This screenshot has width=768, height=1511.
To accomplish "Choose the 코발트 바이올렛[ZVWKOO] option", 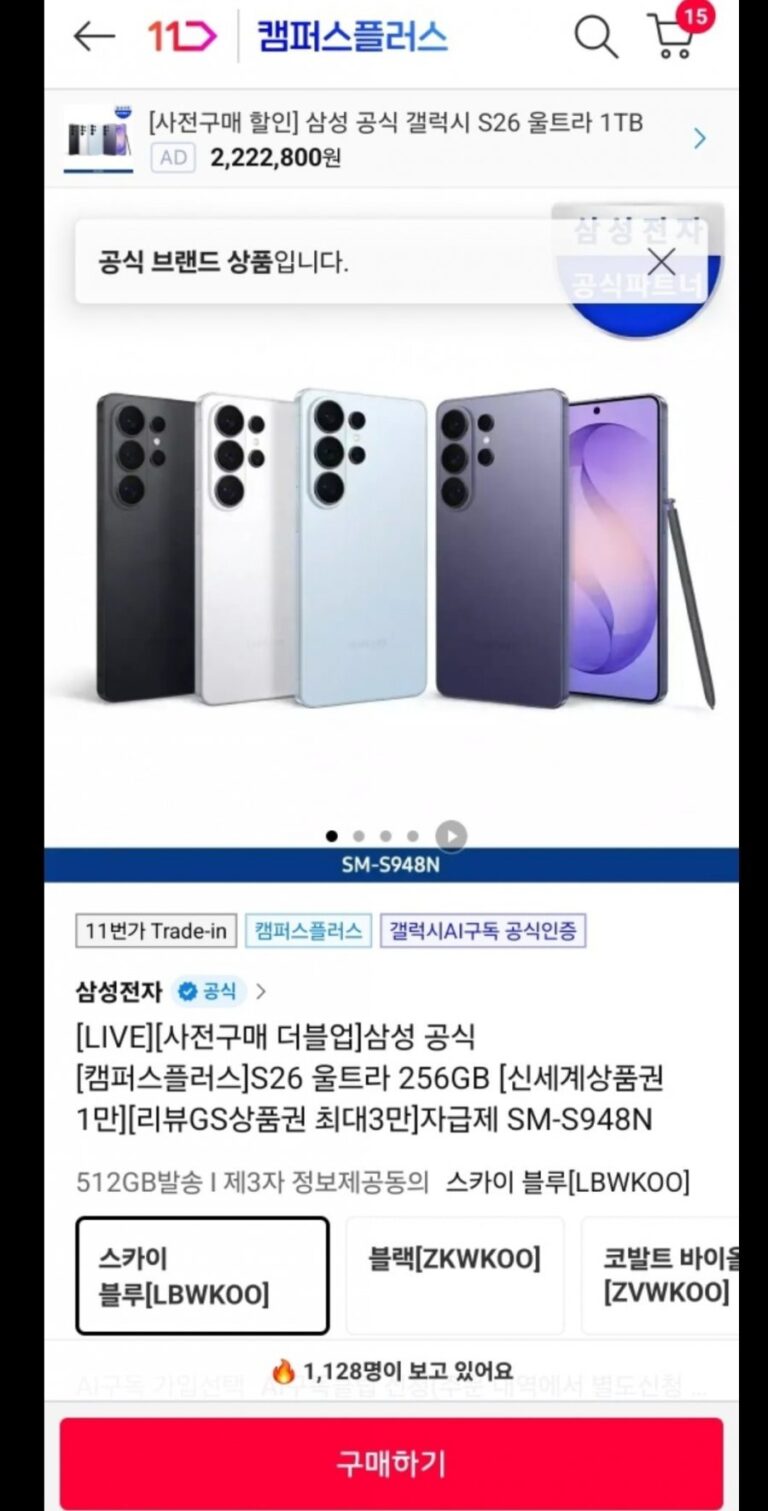I will (x=665, y=1275).
